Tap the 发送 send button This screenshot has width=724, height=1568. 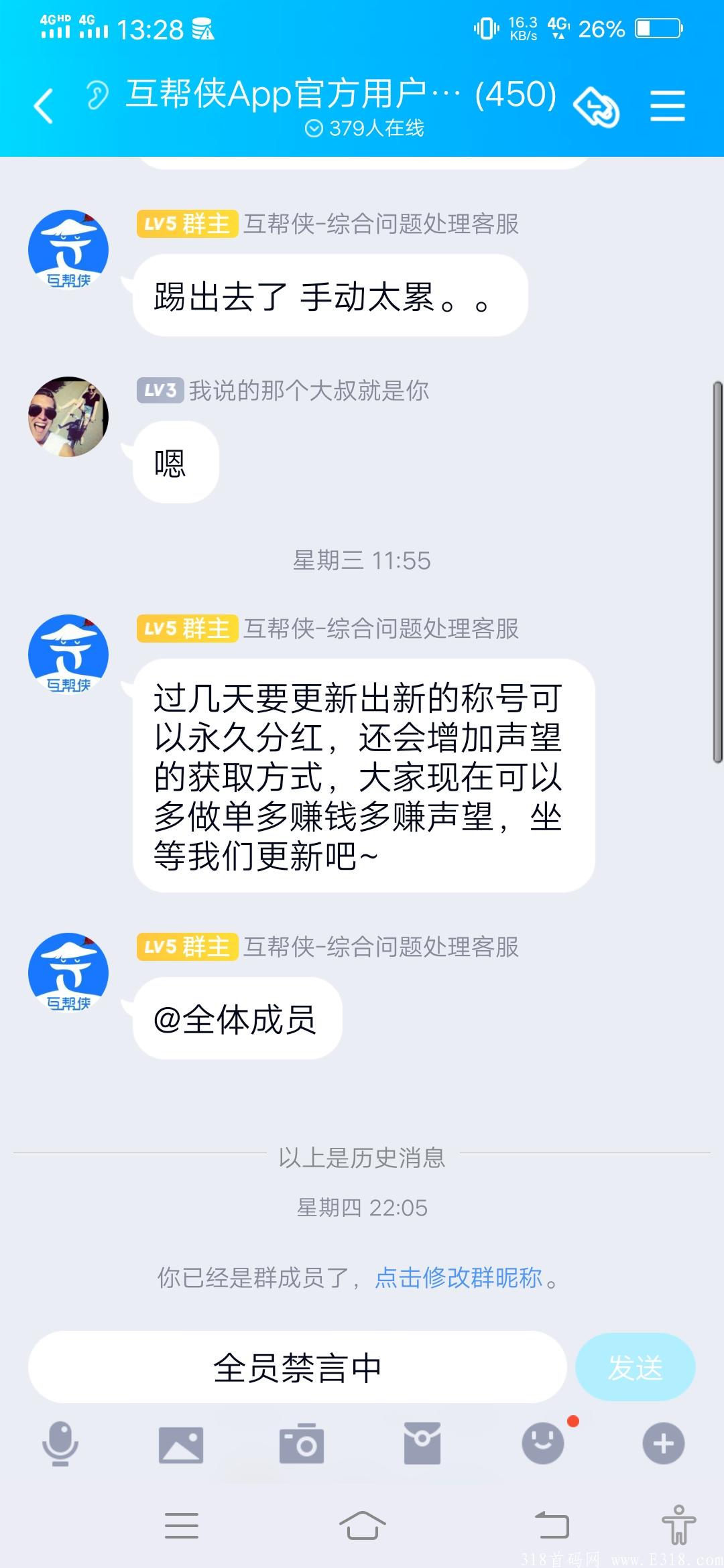pos(636,1367)
